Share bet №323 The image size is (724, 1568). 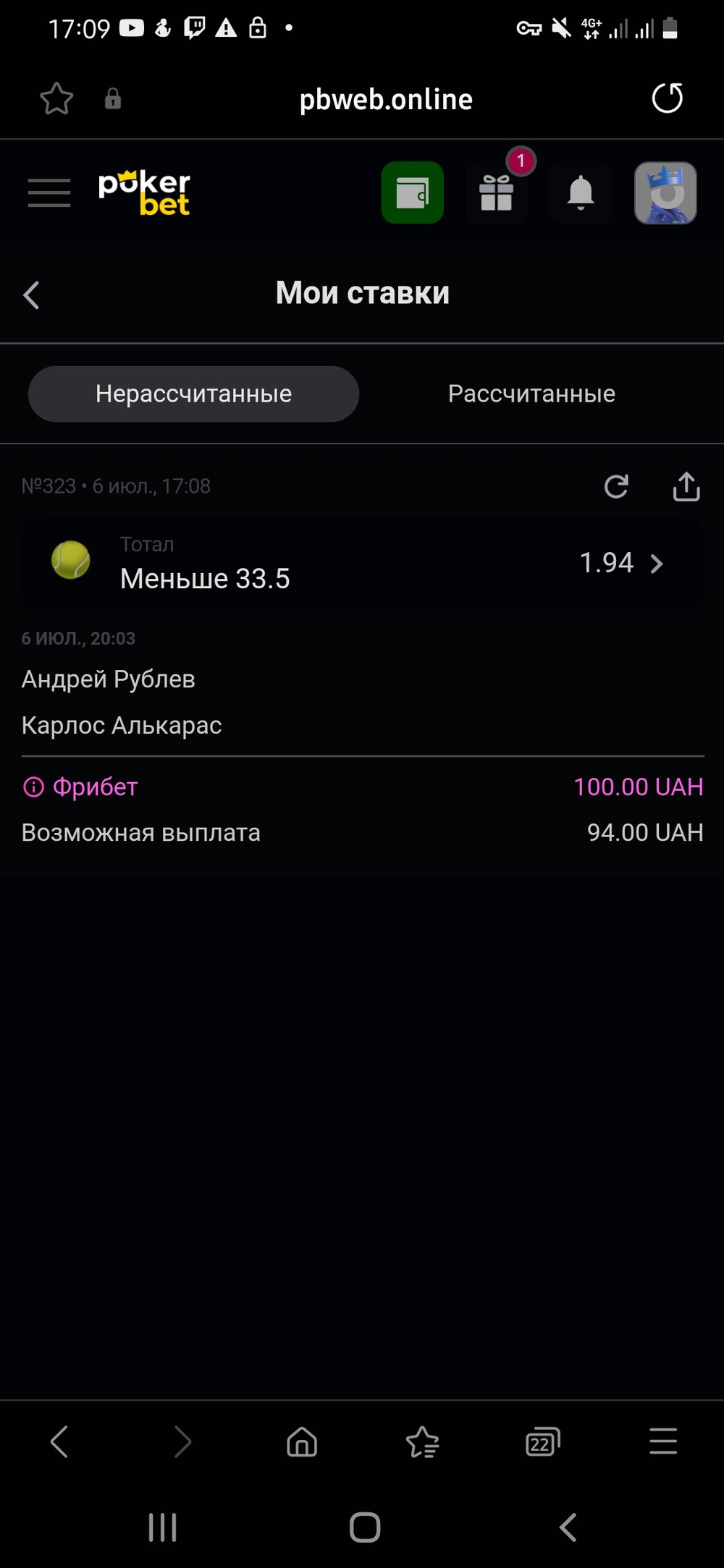coord(686,486)
